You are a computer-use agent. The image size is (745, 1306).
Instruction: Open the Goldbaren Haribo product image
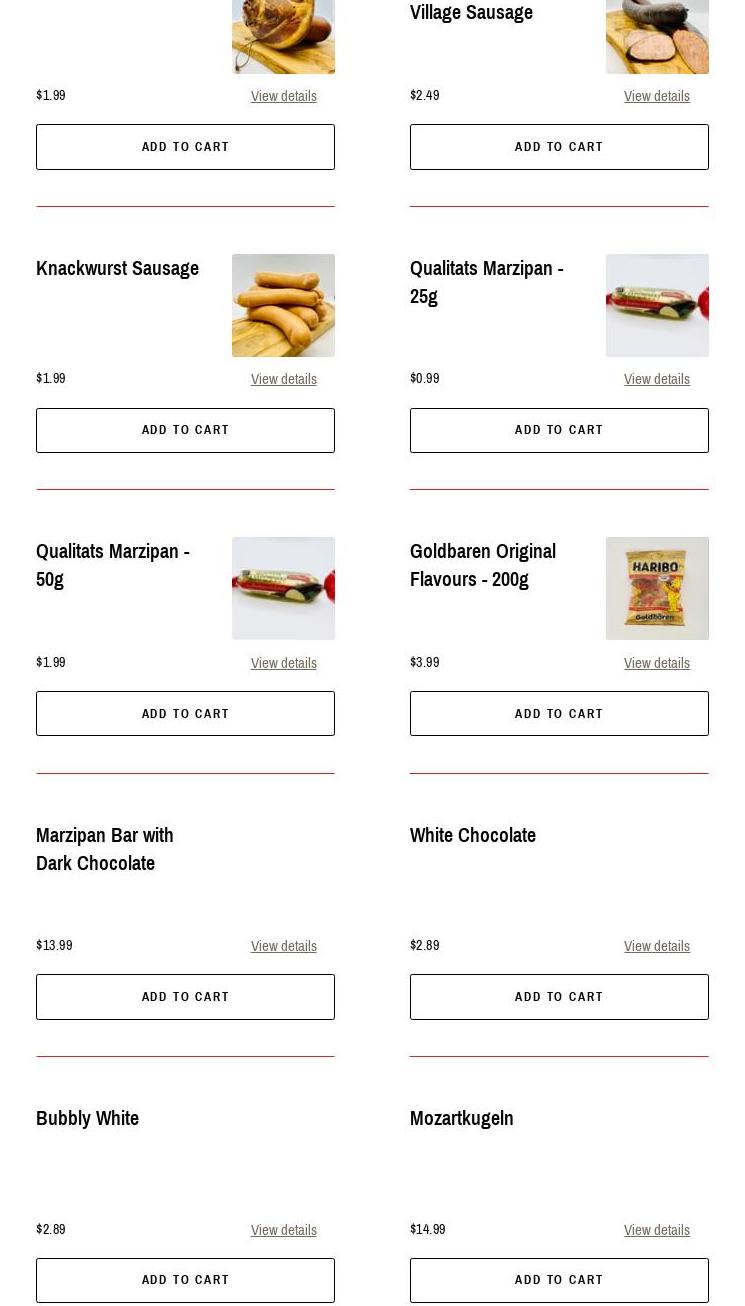pos(656,588)
